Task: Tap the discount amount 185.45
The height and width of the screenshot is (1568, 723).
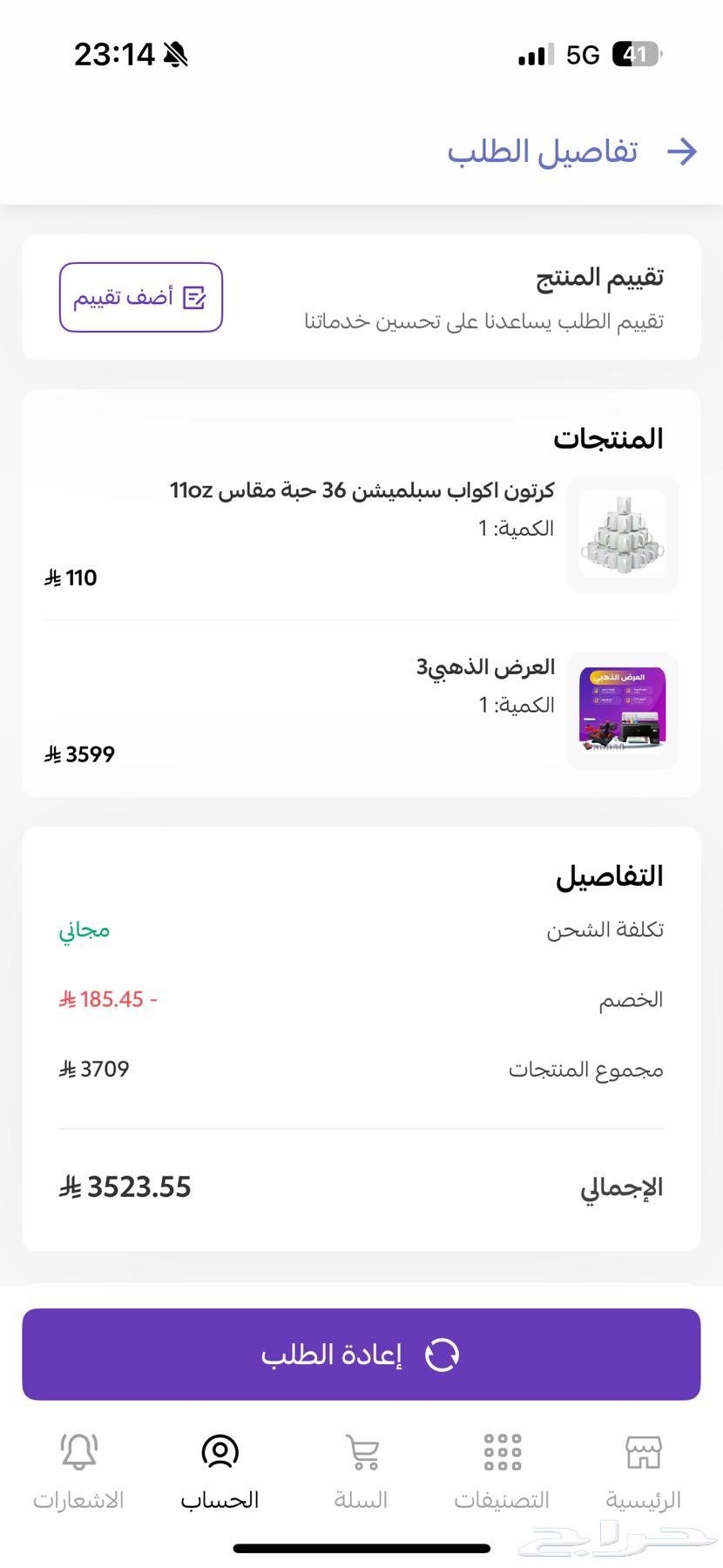Action: point(108,999)
